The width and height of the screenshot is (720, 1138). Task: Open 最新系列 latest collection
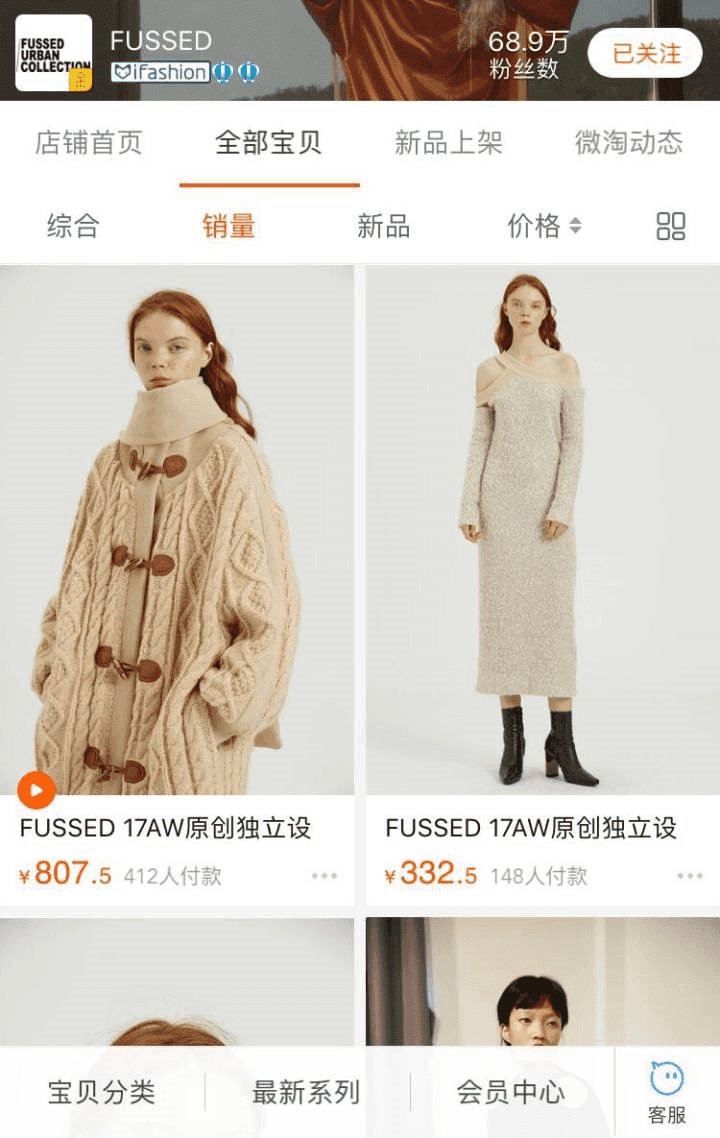306,1092
